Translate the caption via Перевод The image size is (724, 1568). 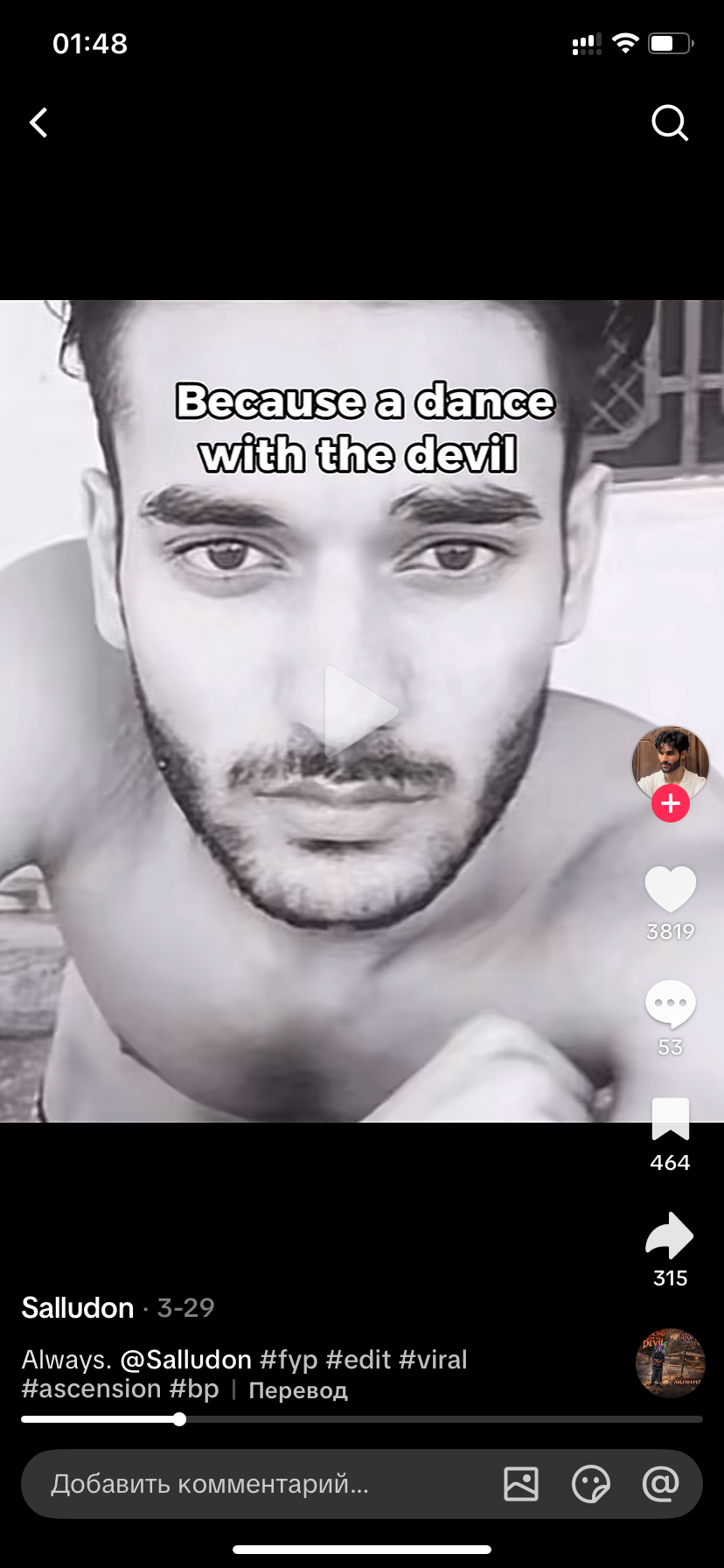pyautogui.click(x=298, y=1390)
